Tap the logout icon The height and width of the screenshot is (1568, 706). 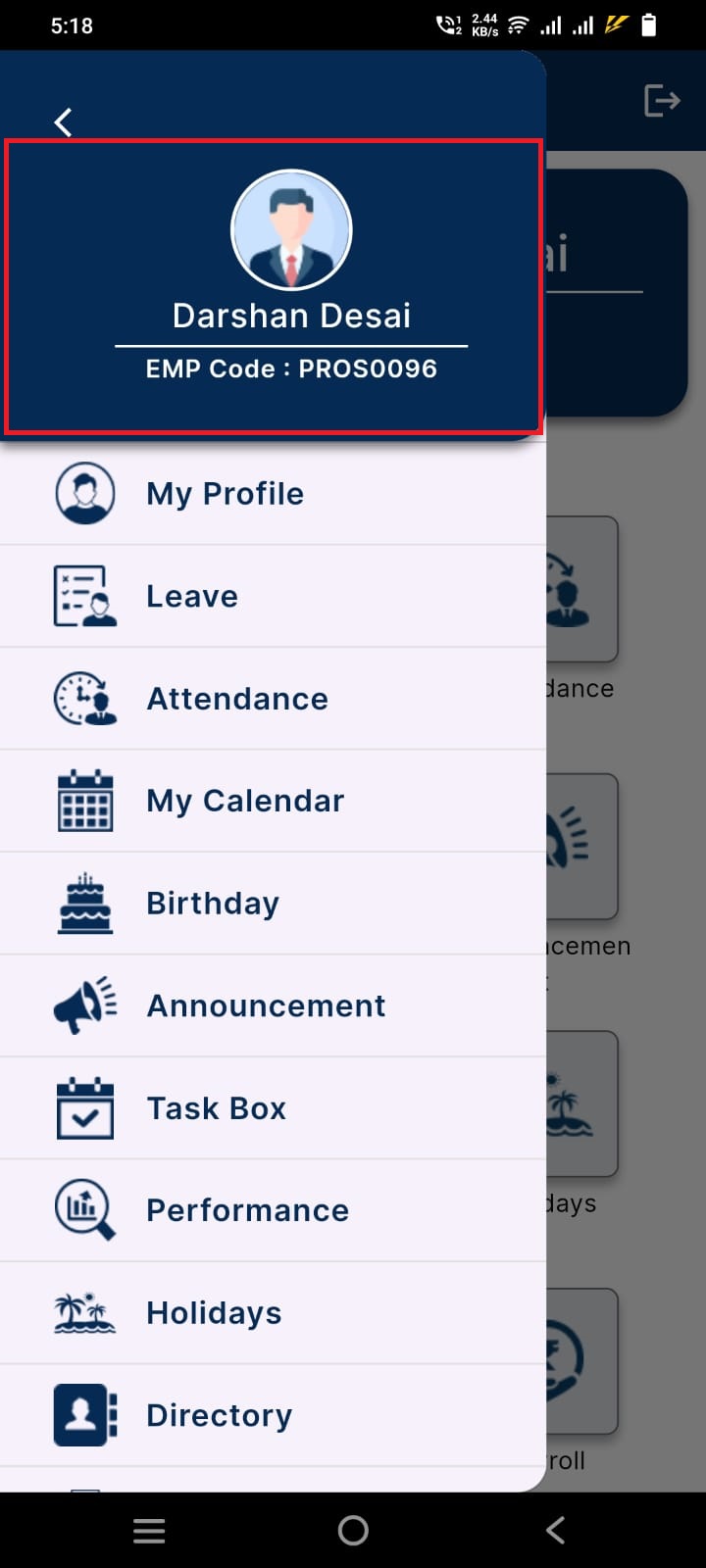point(662,100)
